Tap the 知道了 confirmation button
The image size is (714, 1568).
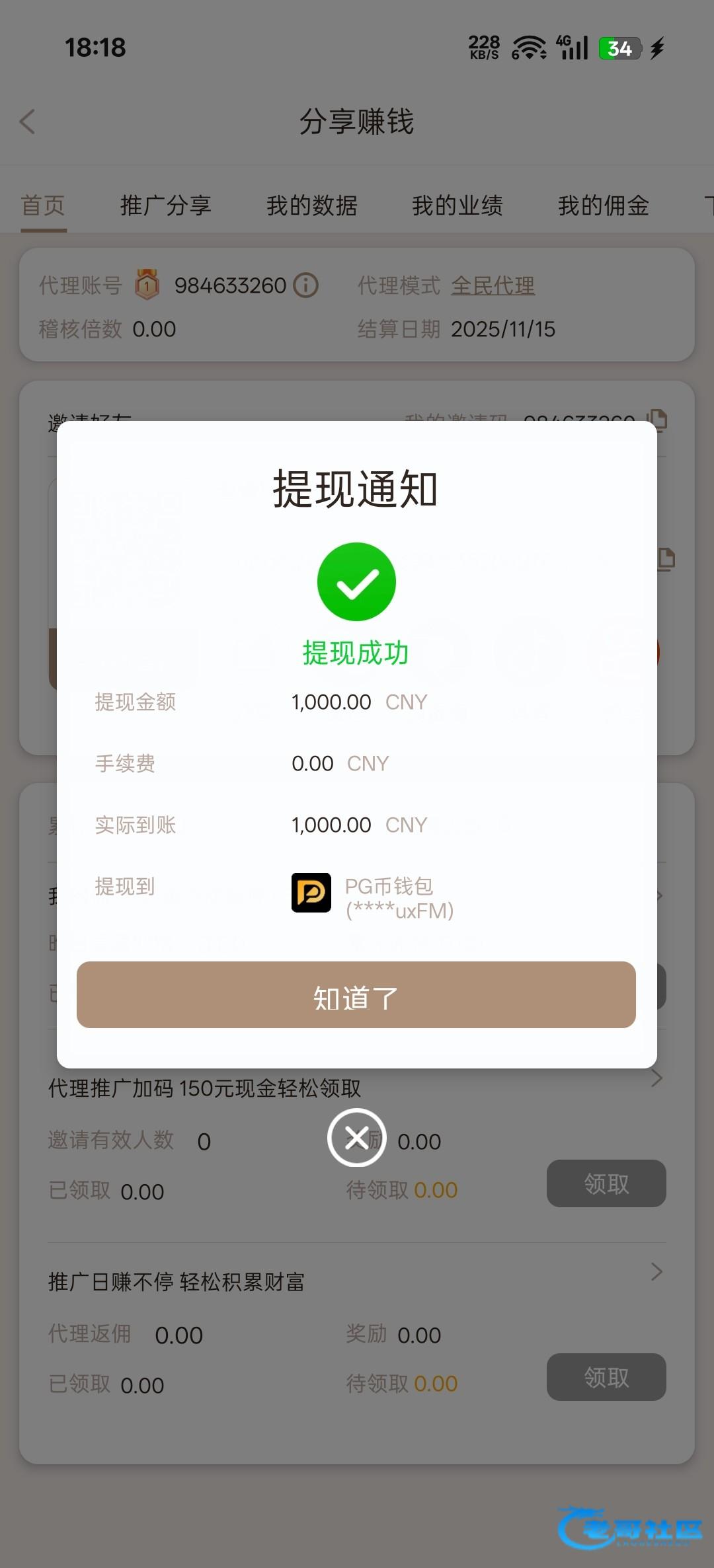click(356, 994)
